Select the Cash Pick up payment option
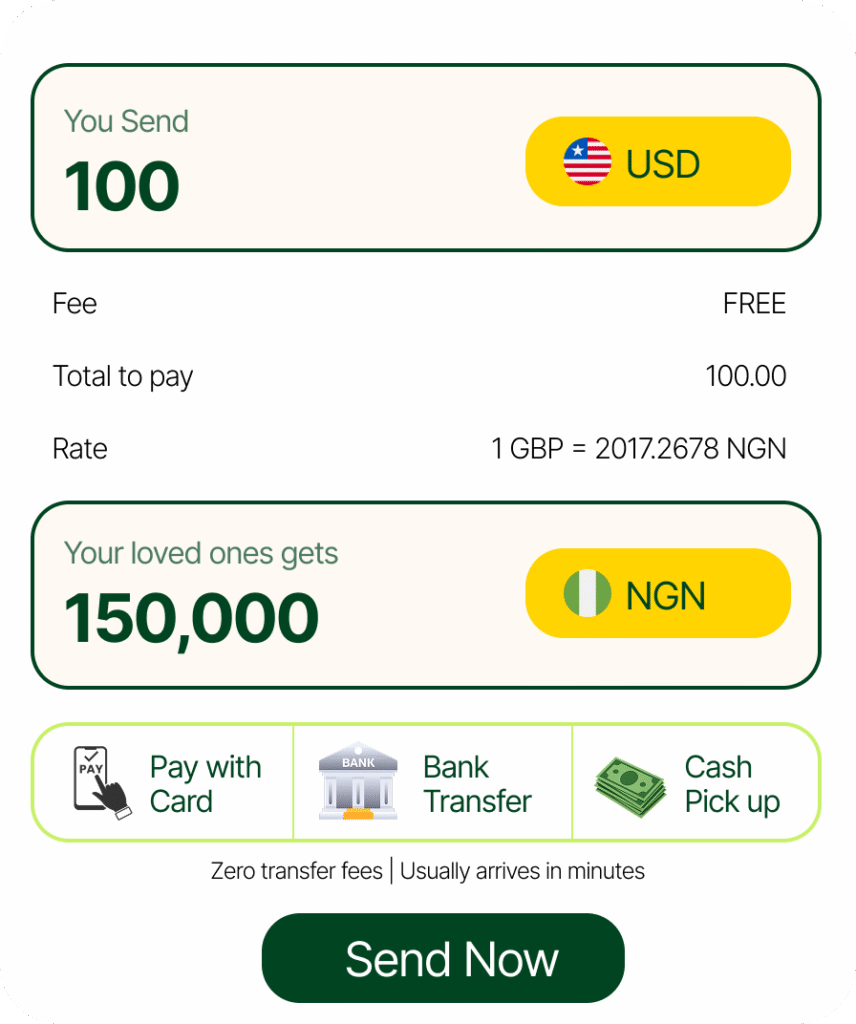The image size is (856, 1024). pyautogui.click(x=695, y=782)
